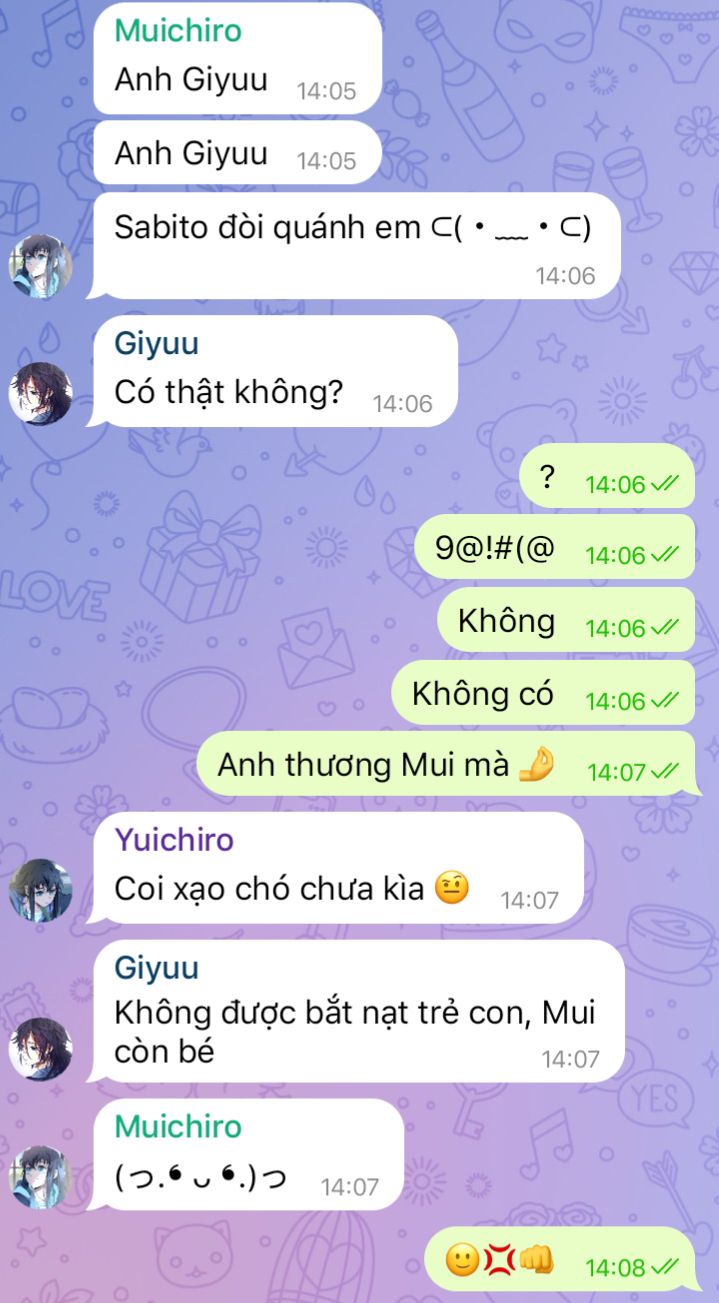Tap Giyuu's name above "Có thật không?"

coord(157,343)
